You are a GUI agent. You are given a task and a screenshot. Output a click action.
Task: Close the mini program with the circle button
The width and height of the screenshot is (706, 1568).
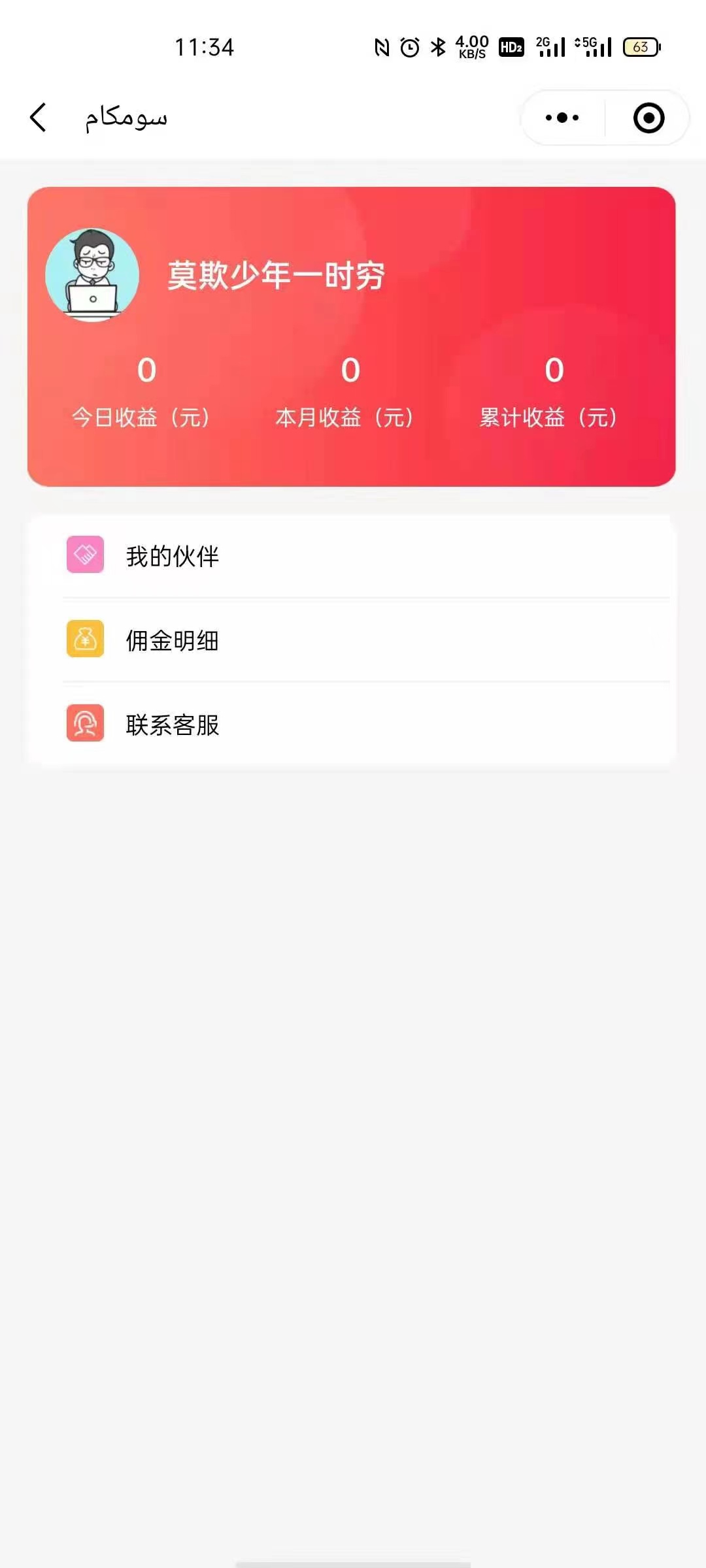coord(648,118)
